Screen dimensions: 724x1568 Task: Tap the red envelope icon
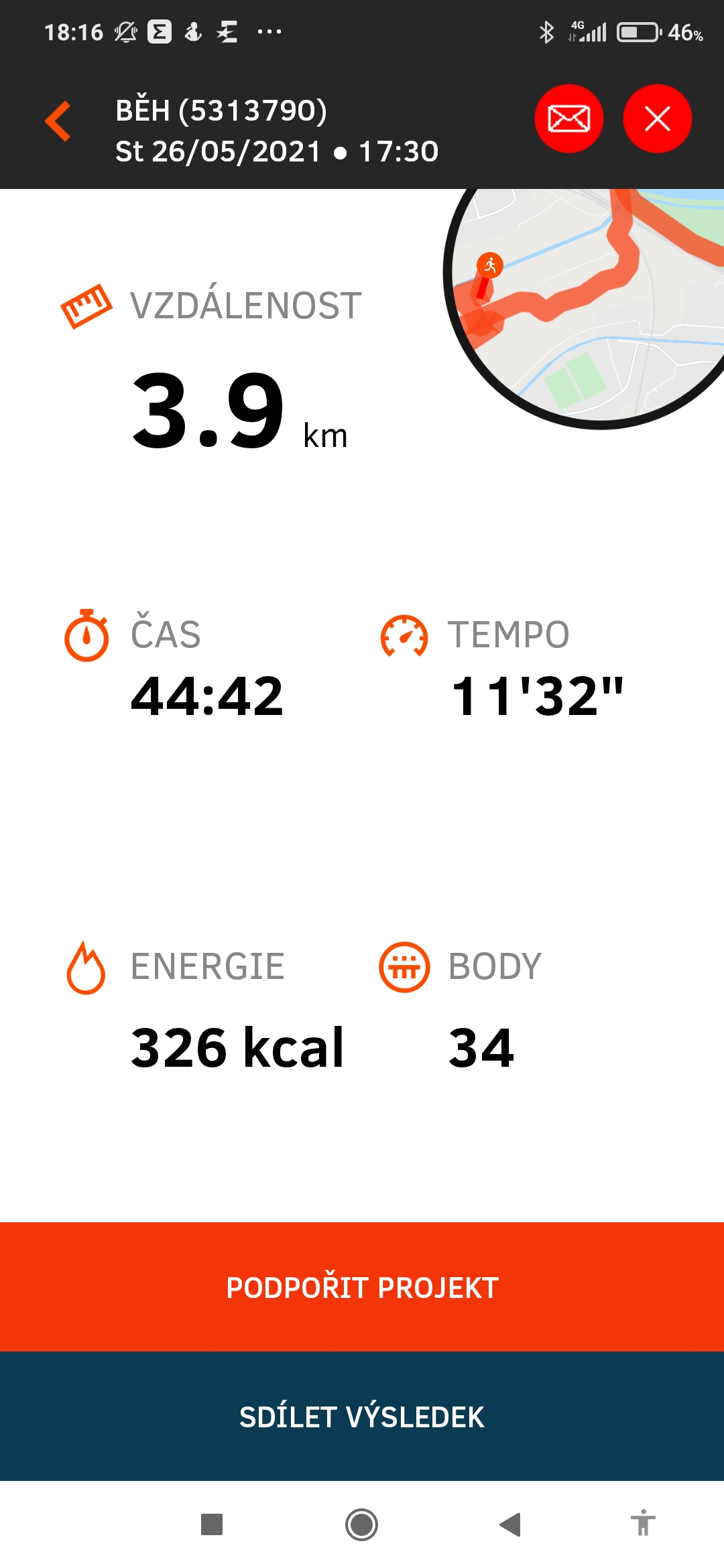tap(568, 119)
